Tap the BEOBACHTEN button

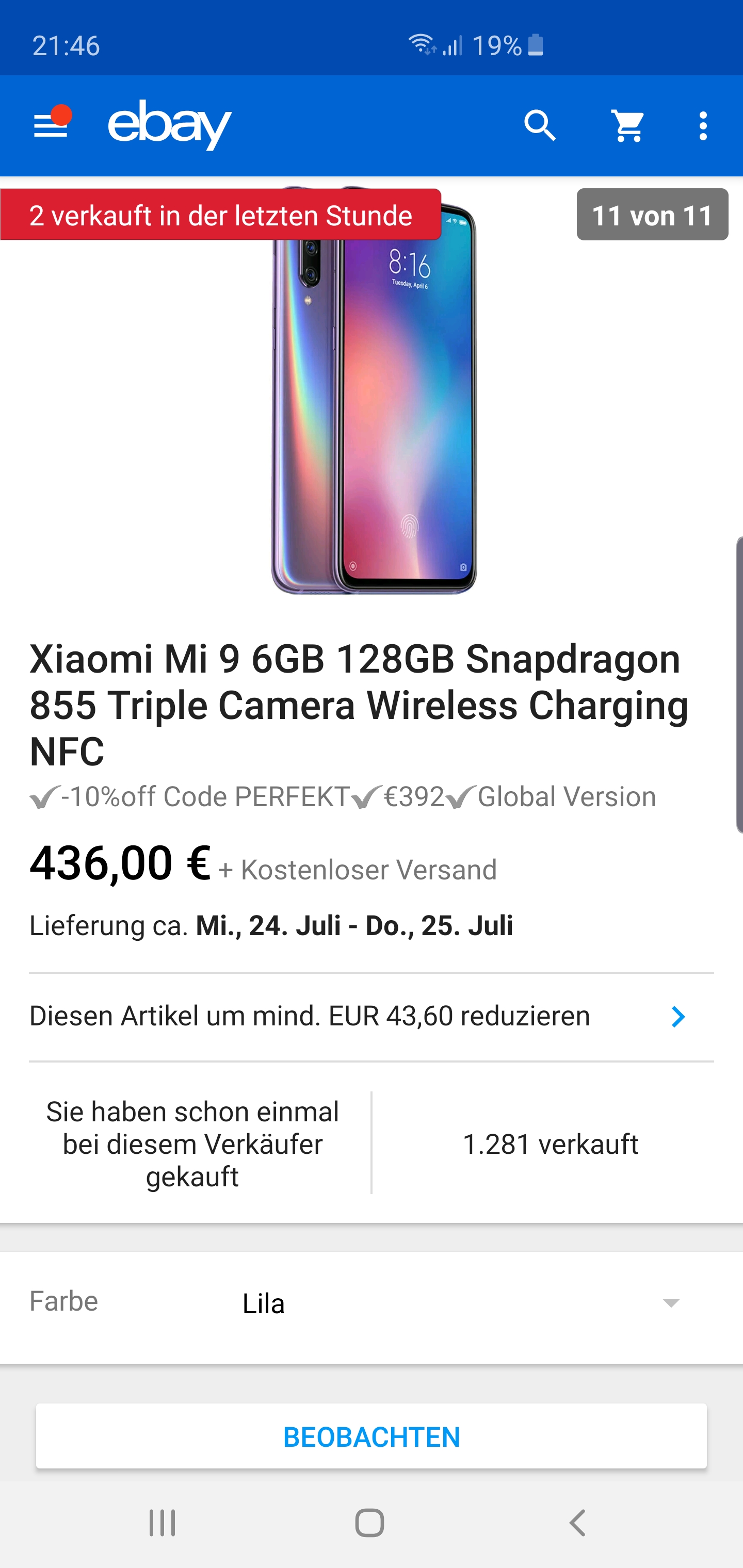pos(372,1436)
